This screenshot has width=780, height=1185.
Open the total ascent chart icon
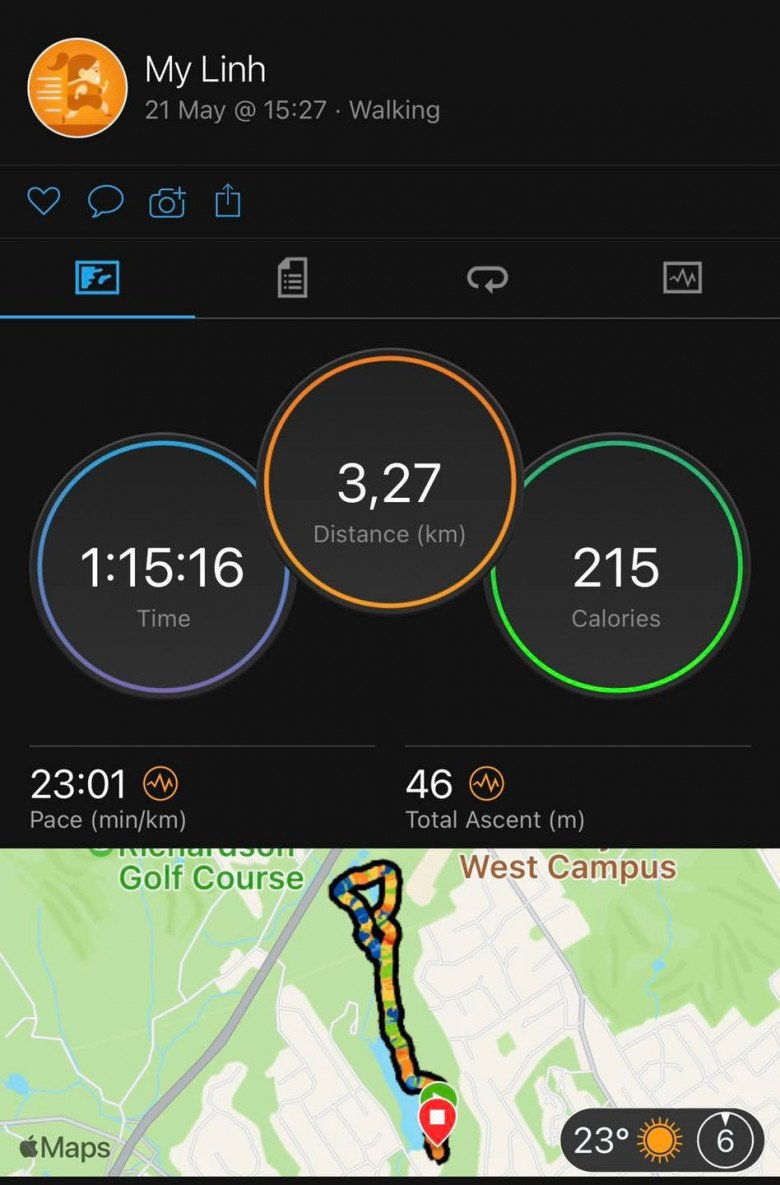point(487,785)
